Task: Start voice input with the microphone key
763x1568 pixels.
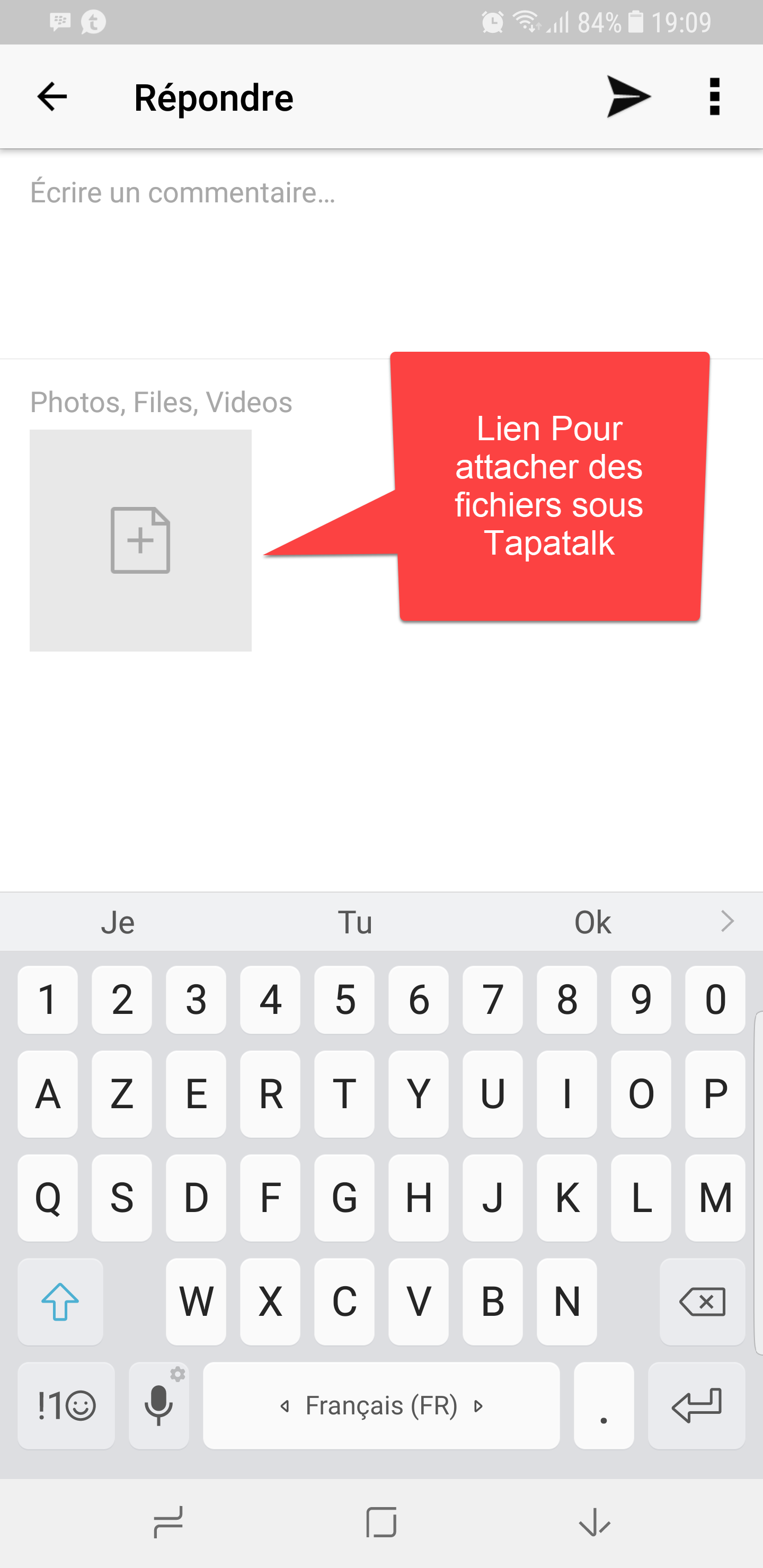Action: (x=158, y=1406)
